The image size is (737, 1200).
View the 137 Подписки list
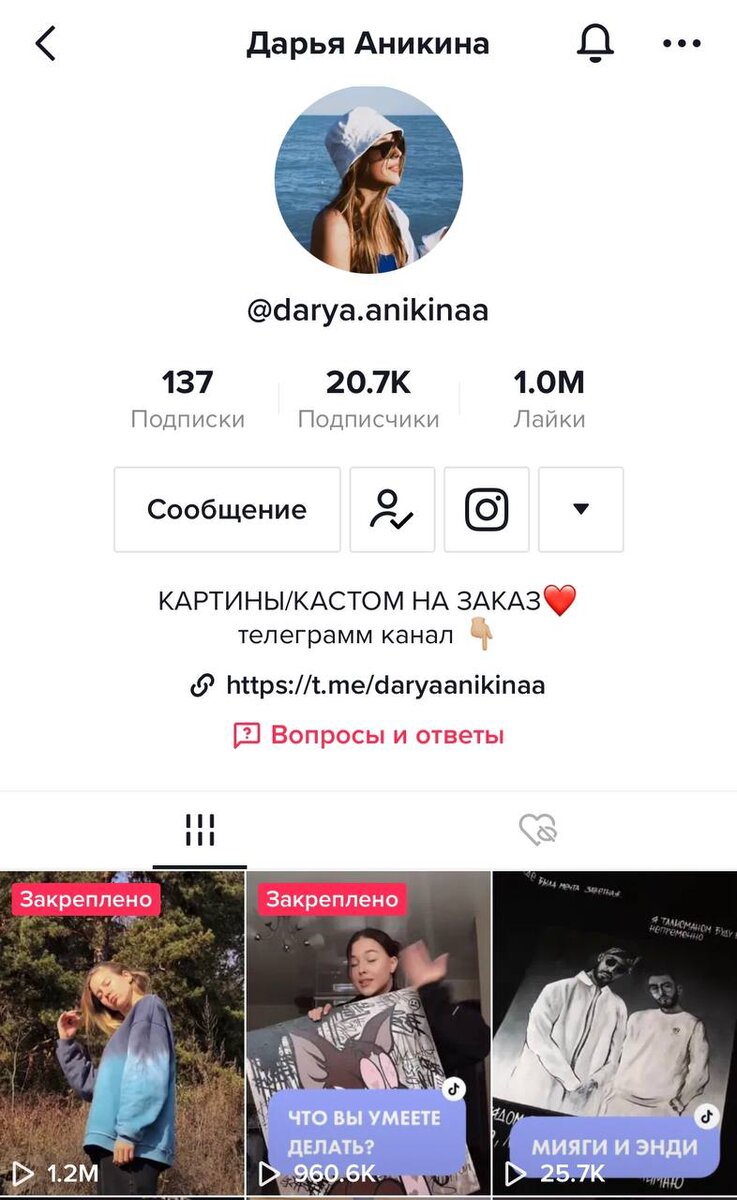(188, 398)
